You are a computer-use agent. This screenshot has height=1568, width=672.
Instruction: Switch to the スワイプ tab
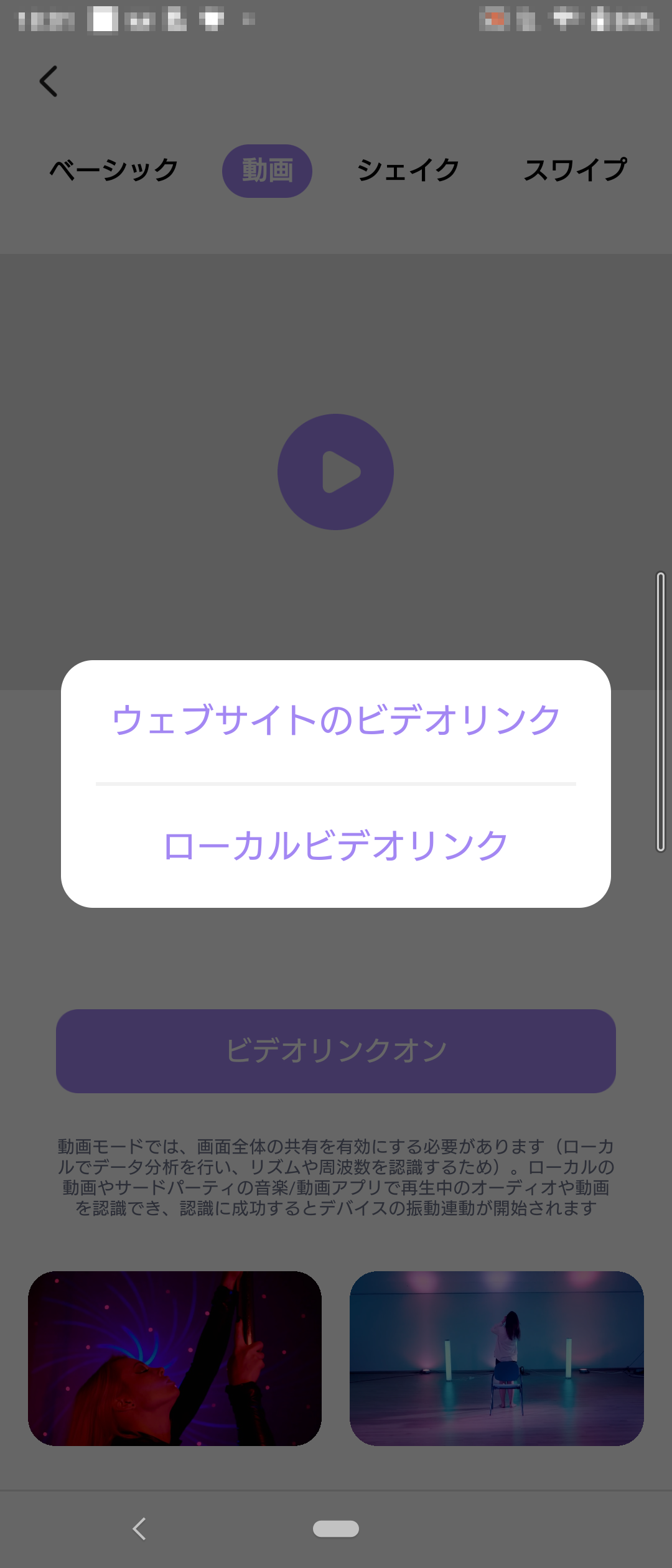coord(575,170)
